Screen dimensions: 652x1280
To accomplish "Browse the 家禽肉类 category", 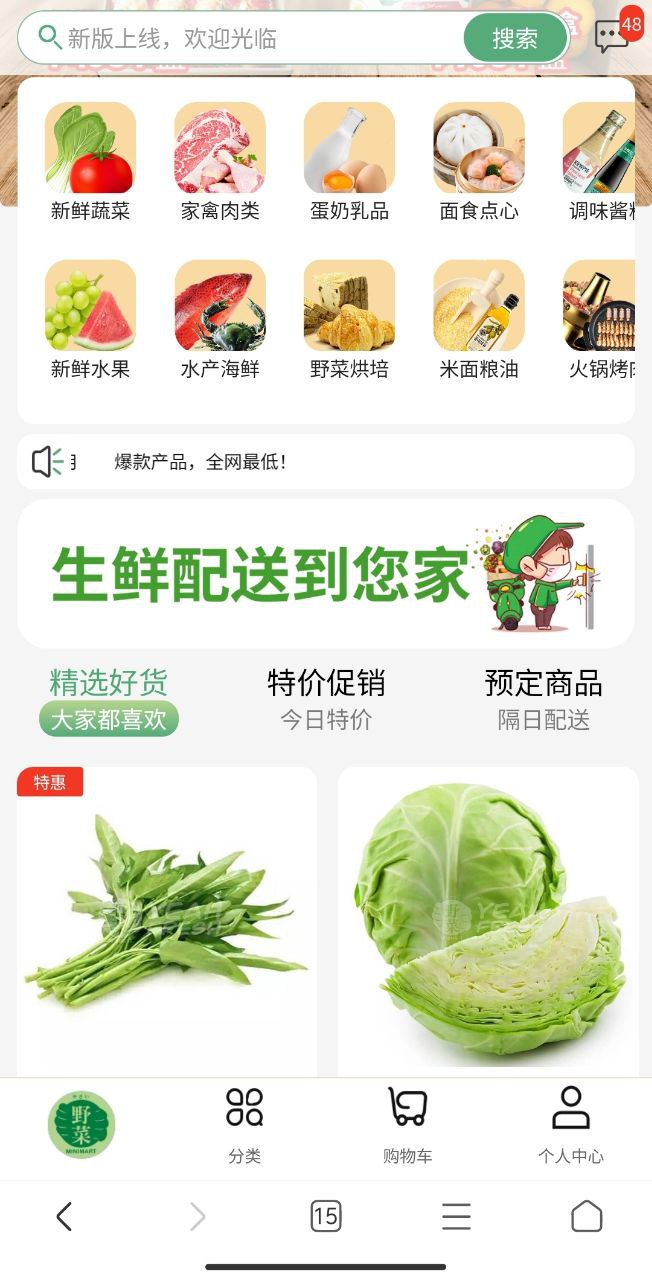I will pyautogui.click(x=220, y=161).
